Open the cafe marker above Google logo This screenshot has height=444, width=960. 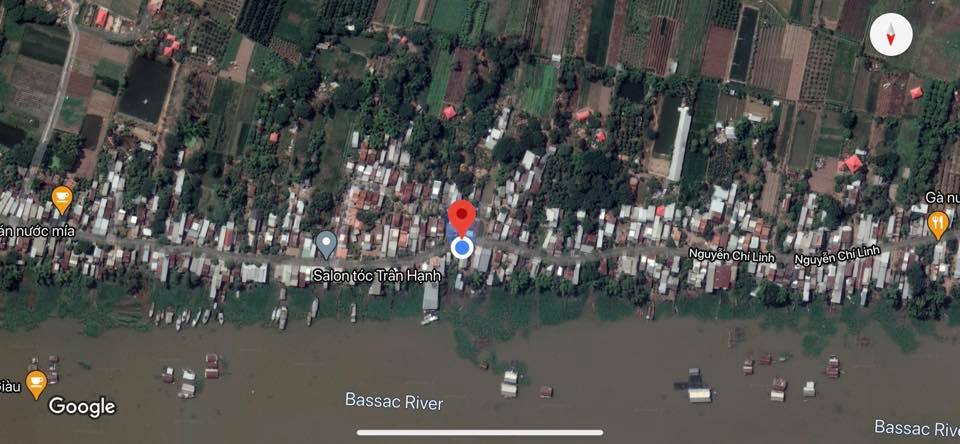click(x=37, y=381)
